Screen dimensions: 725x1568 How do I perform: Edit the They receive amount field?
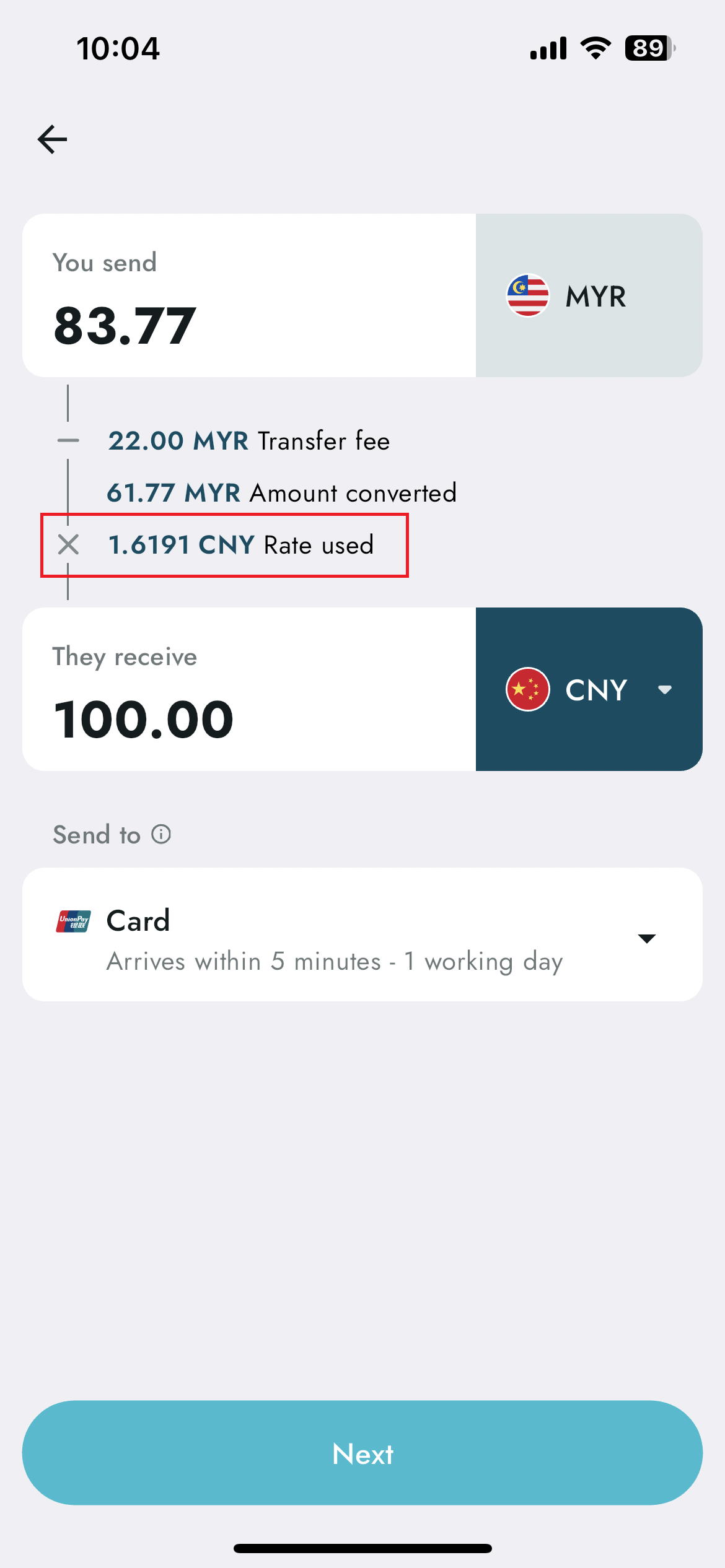coord(248,718)
